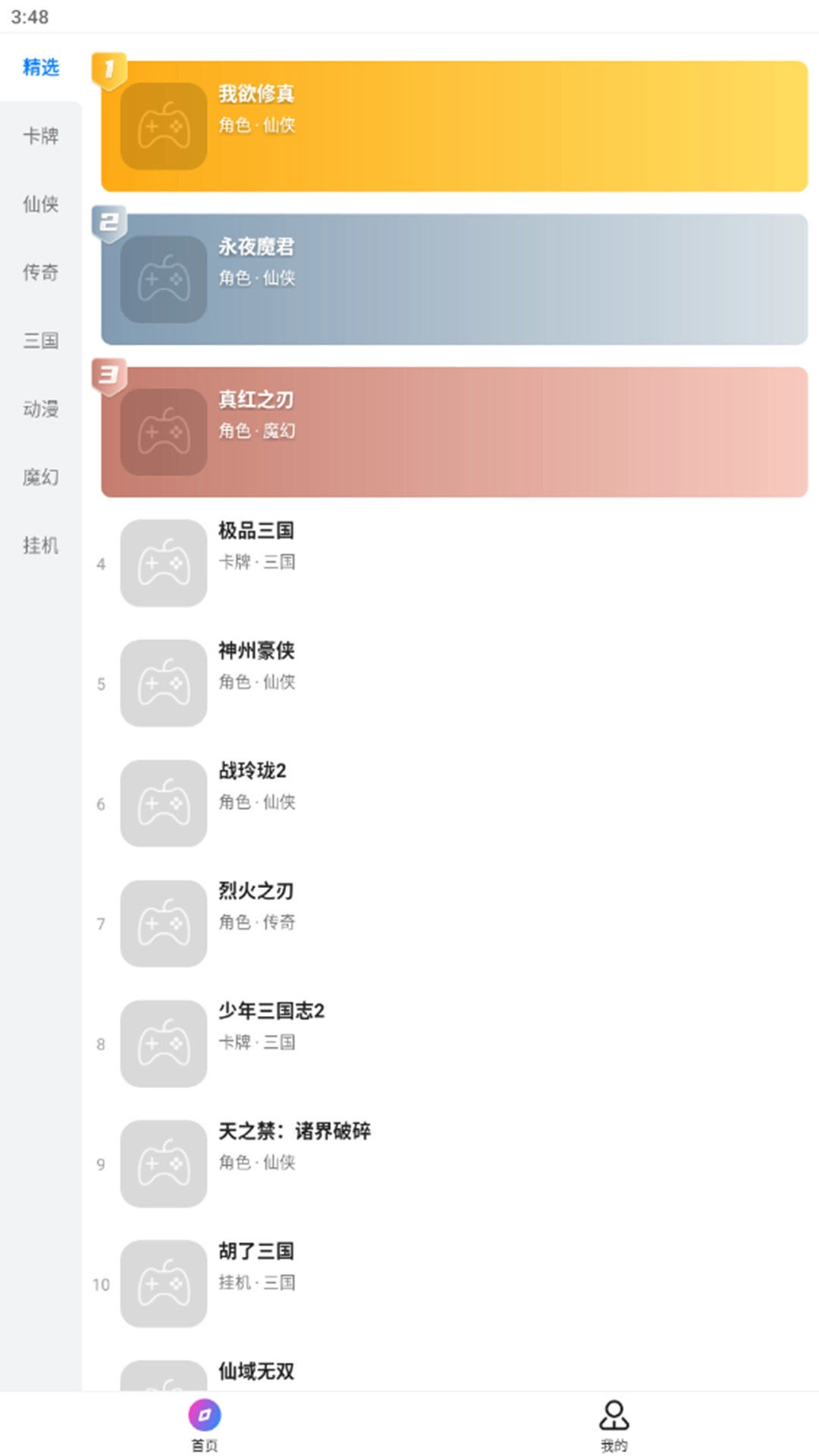Open the 极品三国 game icon
Viewport: 819px width, 1456px height.
click(x=162, y=563)
